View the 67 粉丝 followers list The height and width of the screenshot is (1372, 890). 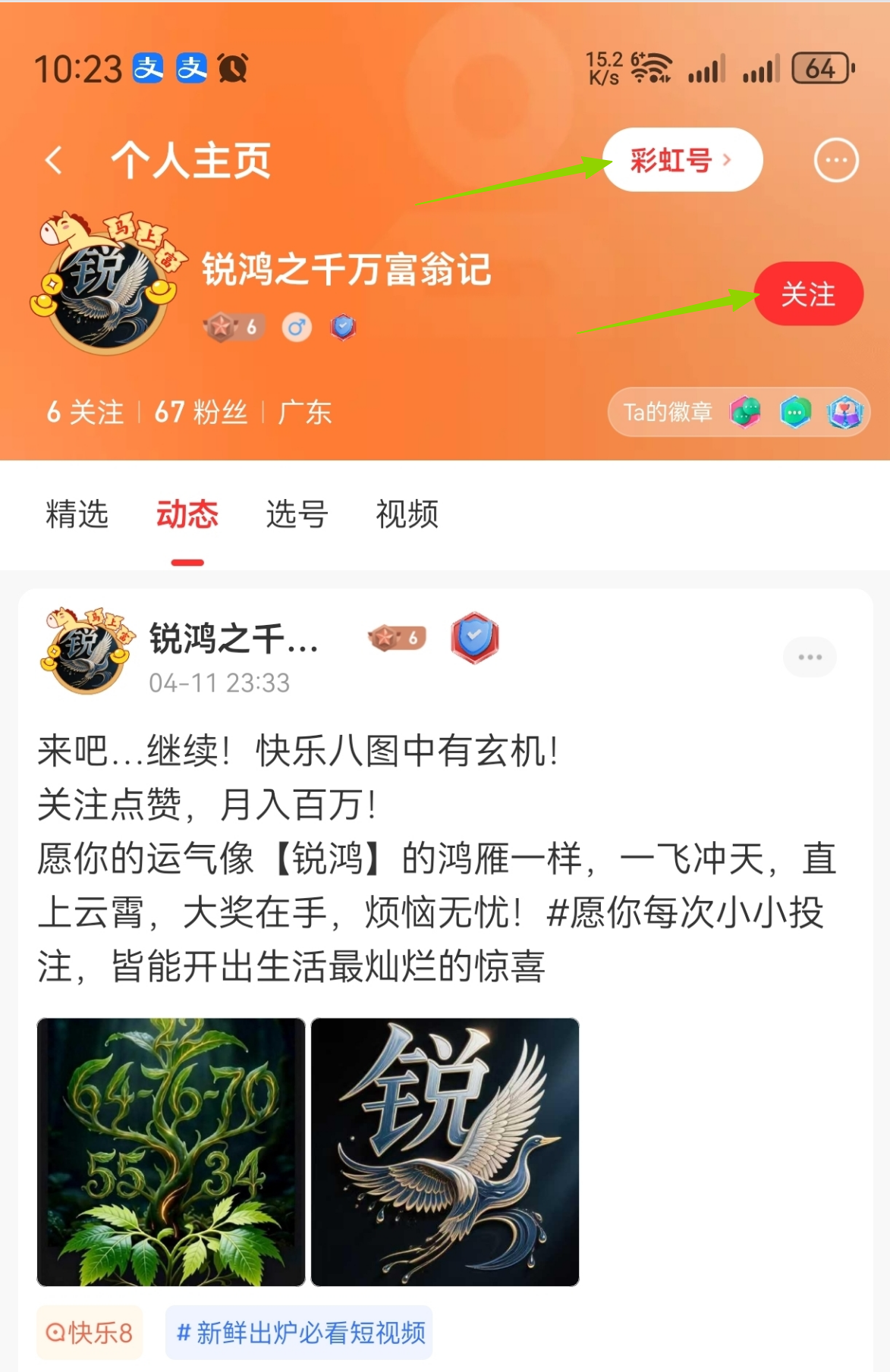click(x=200, y=413)
